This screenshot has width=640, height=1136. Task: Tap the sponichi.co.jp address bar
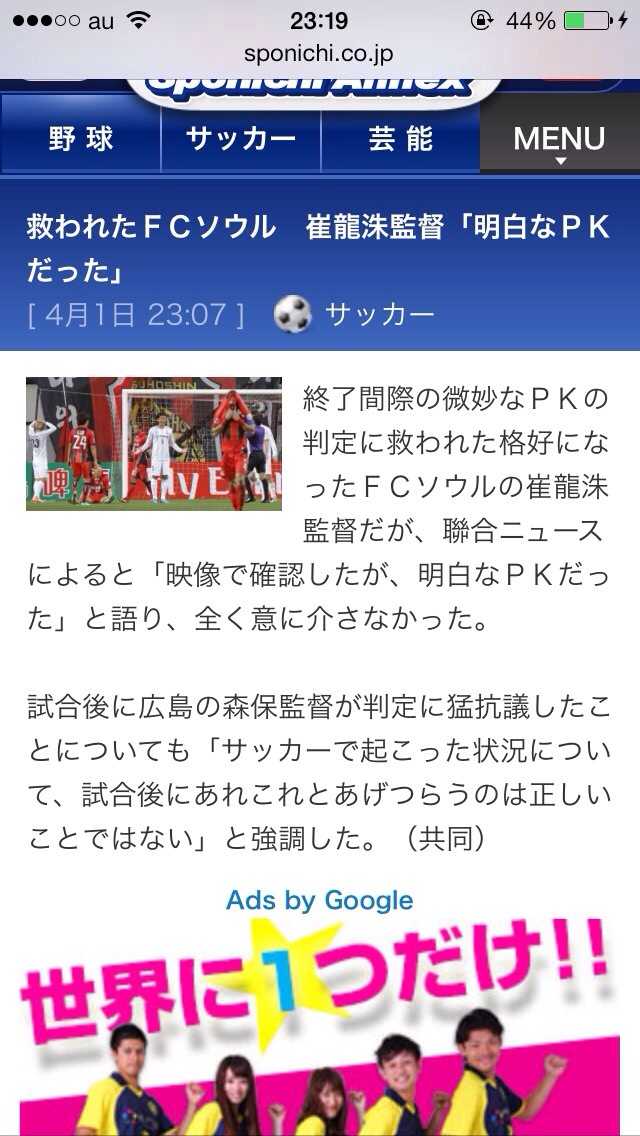pos(319,54)
